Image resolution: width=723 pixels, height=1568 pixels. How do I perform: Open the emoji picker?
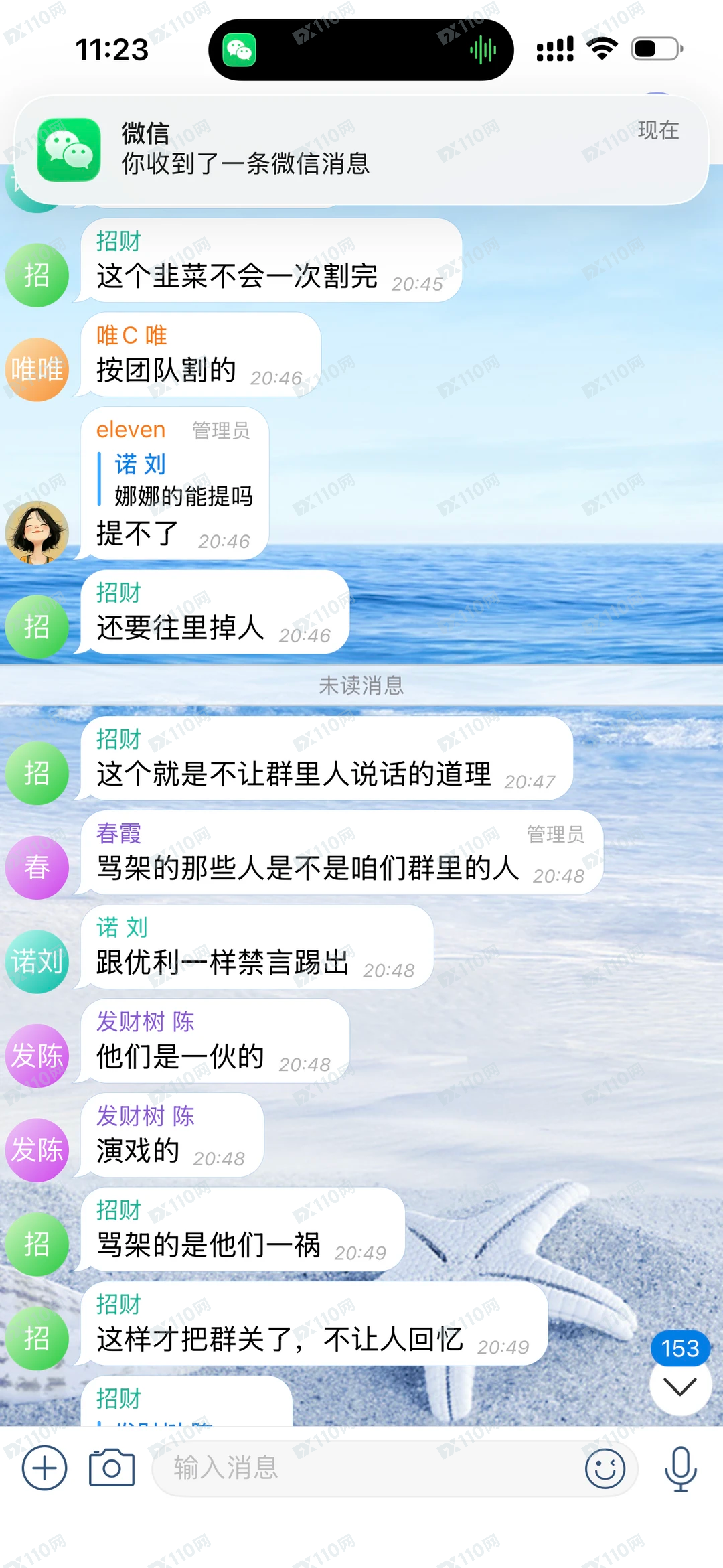coord(606,1469)
